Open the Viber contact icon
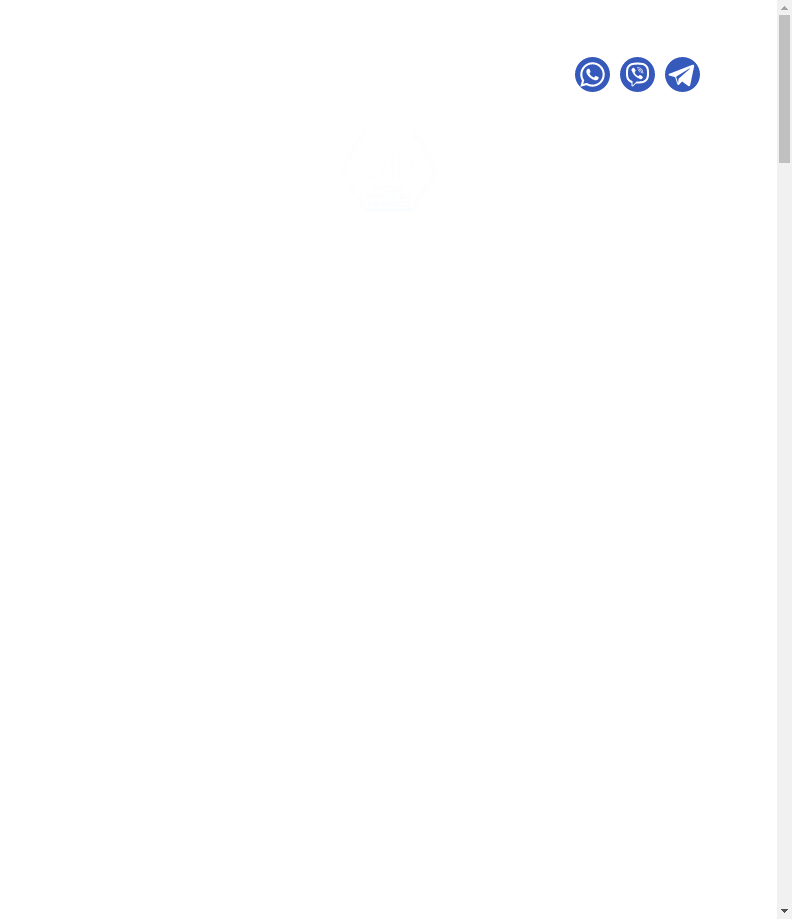This screenshot has height=919, width=792. pyautogui.click(x=637, y=75)
